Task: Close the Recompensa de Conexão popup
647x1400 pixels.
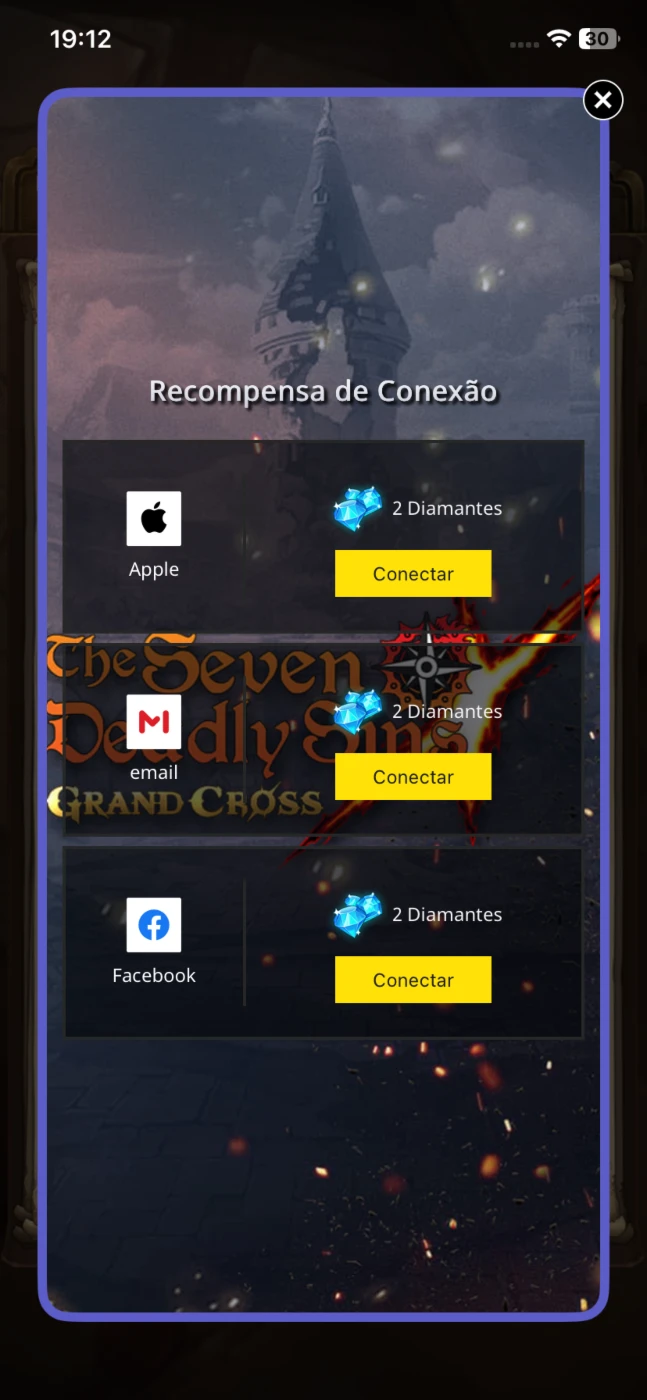Action: [x=603, y=100]
